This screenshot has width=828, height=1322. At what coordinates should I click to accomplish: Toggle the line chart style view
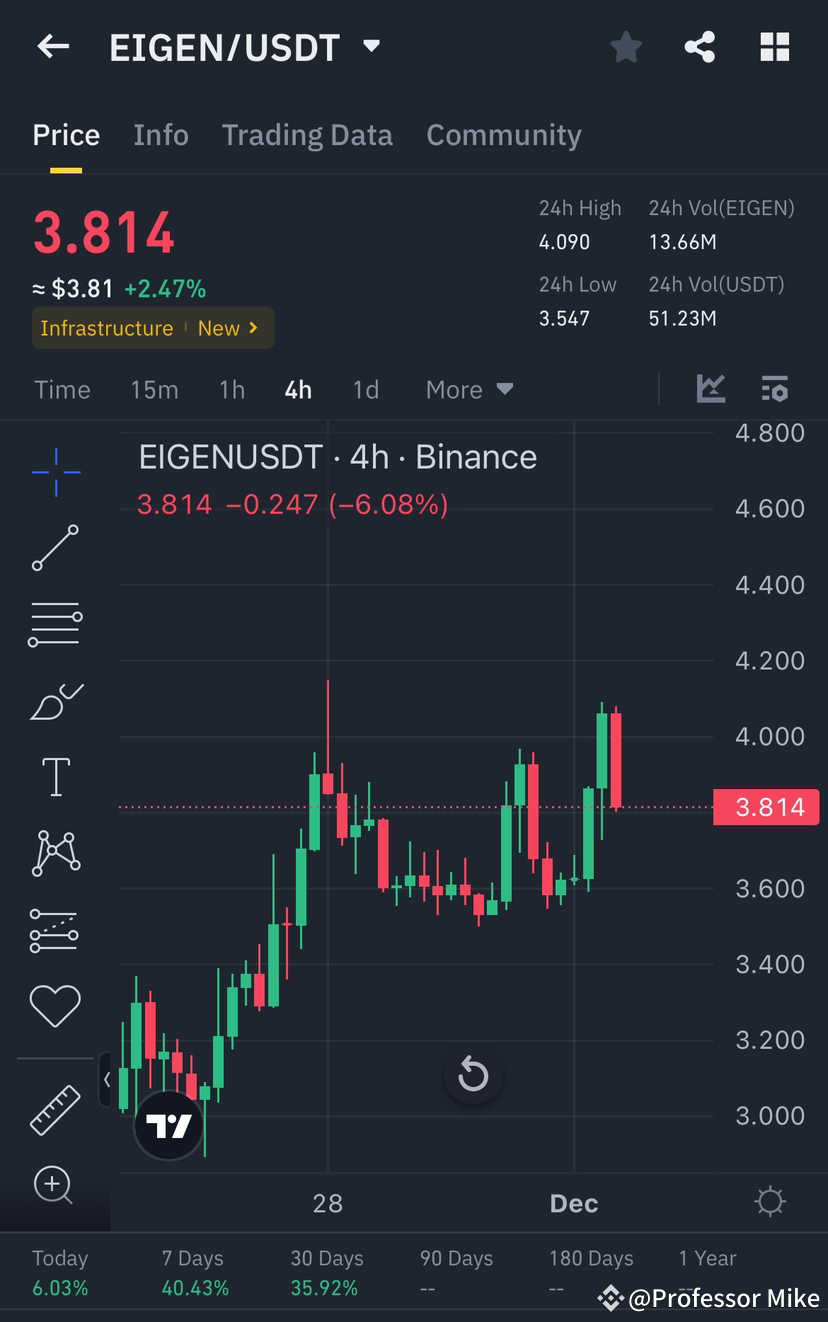pos(711,389)
